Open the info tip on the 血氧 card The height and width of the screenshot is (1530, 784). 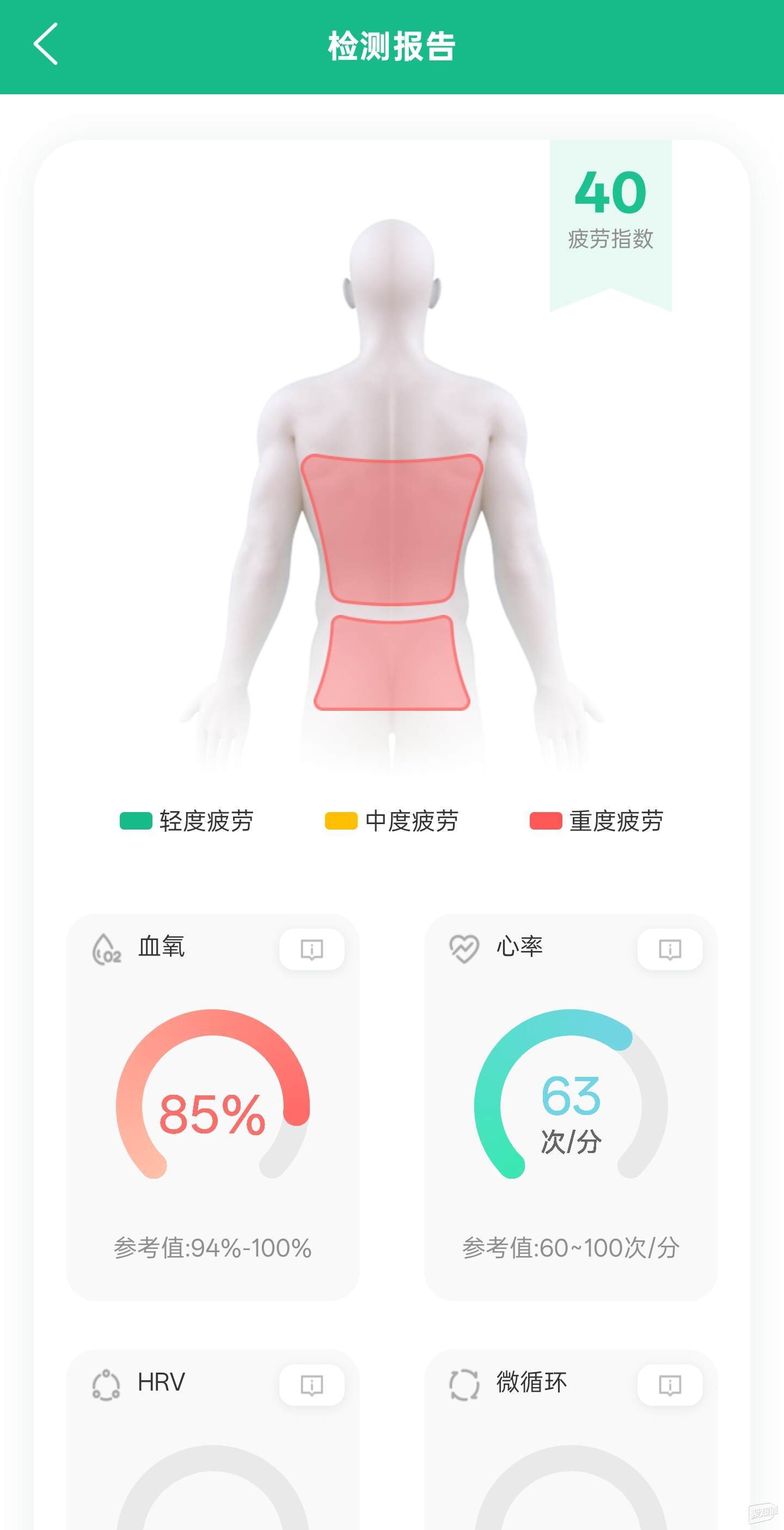coord(311,949)
